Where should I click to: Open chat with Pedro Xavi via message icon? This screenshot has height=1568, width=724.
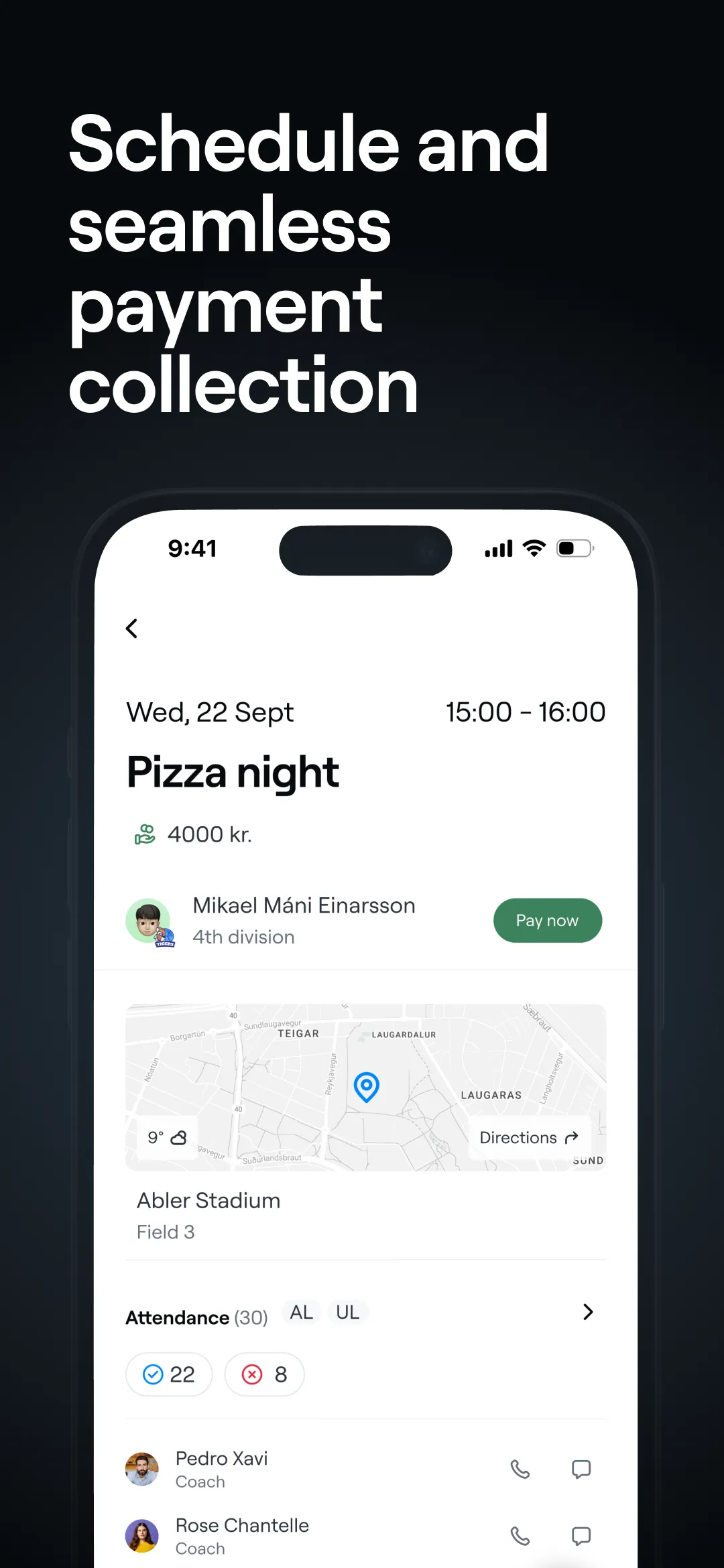[x=581, y=1470]
